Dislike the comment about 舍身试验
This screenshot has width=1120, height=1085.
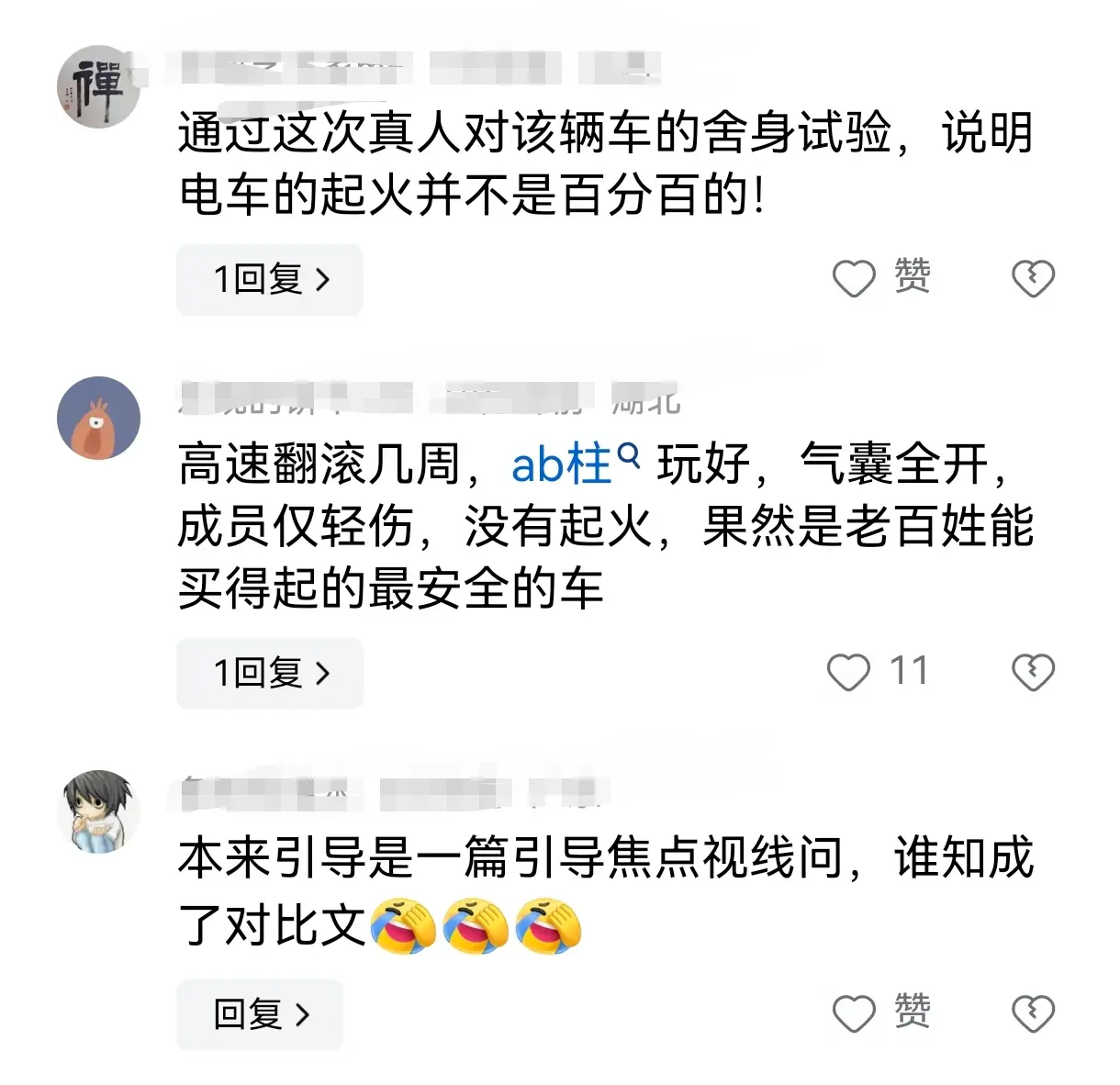click(1033, 278)
